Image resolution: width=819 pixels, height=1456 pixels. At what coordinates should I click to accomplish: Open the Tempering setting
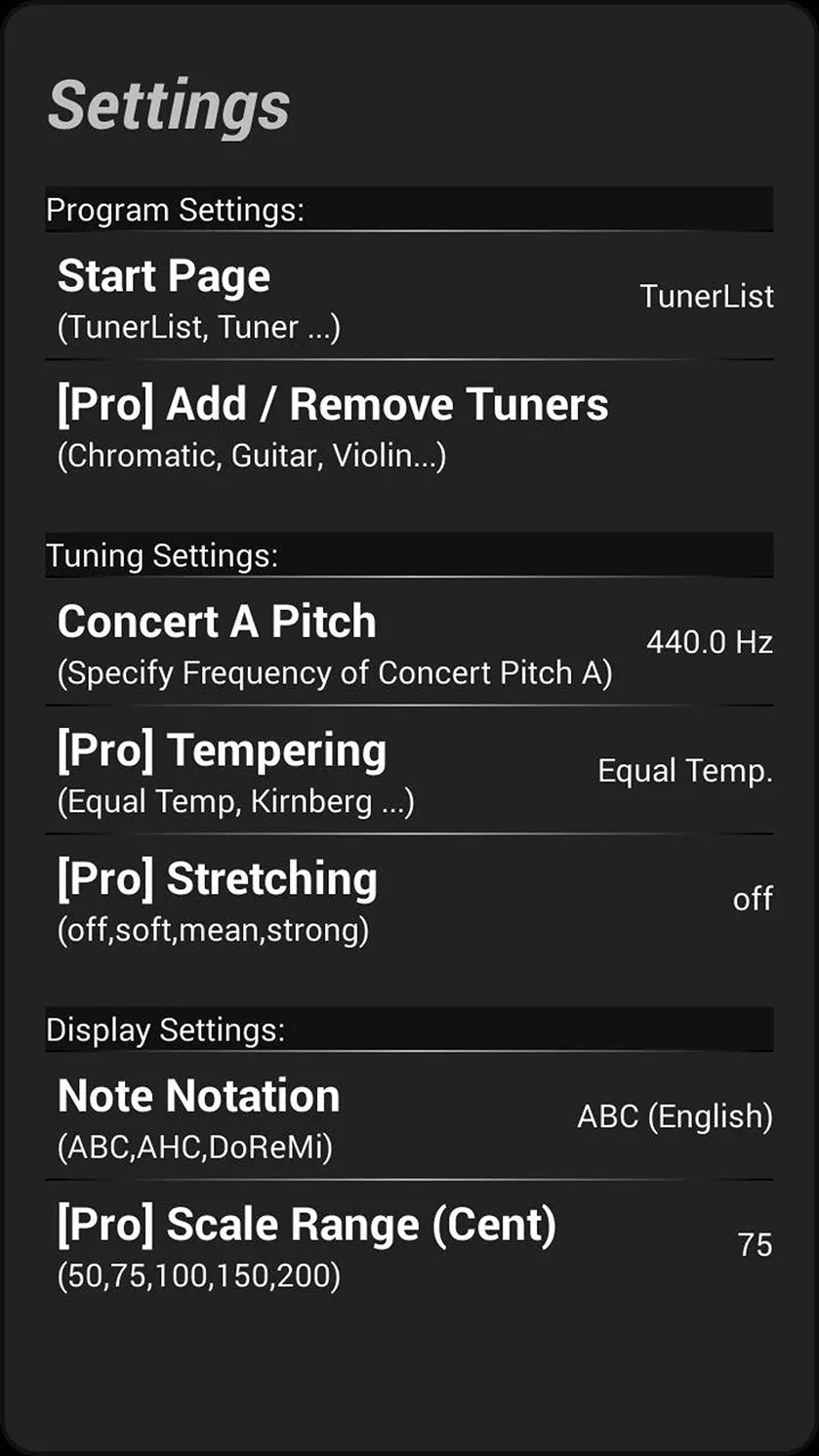click(409, 770)
